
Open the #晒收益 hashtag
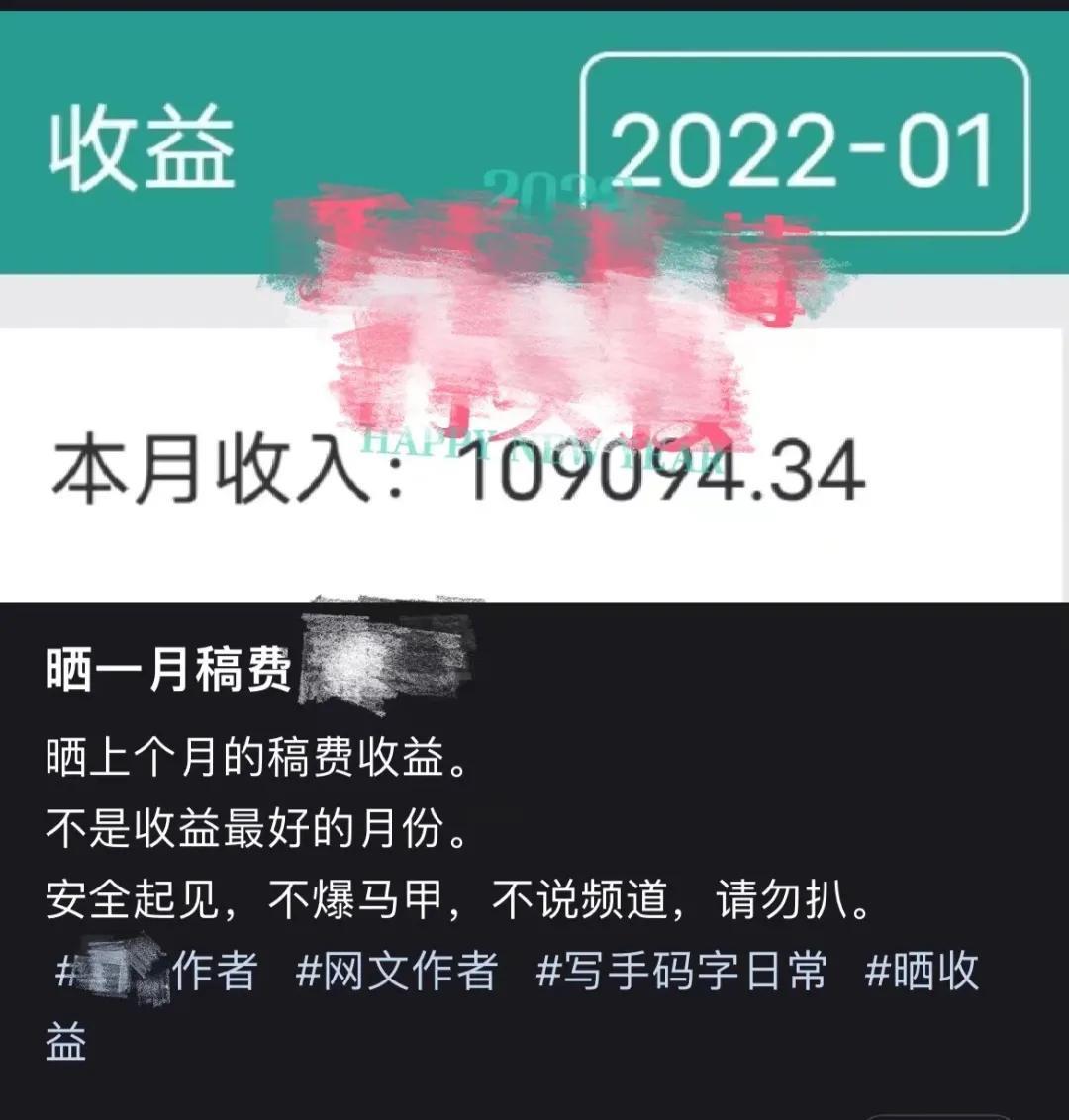[x=921, y=972]
